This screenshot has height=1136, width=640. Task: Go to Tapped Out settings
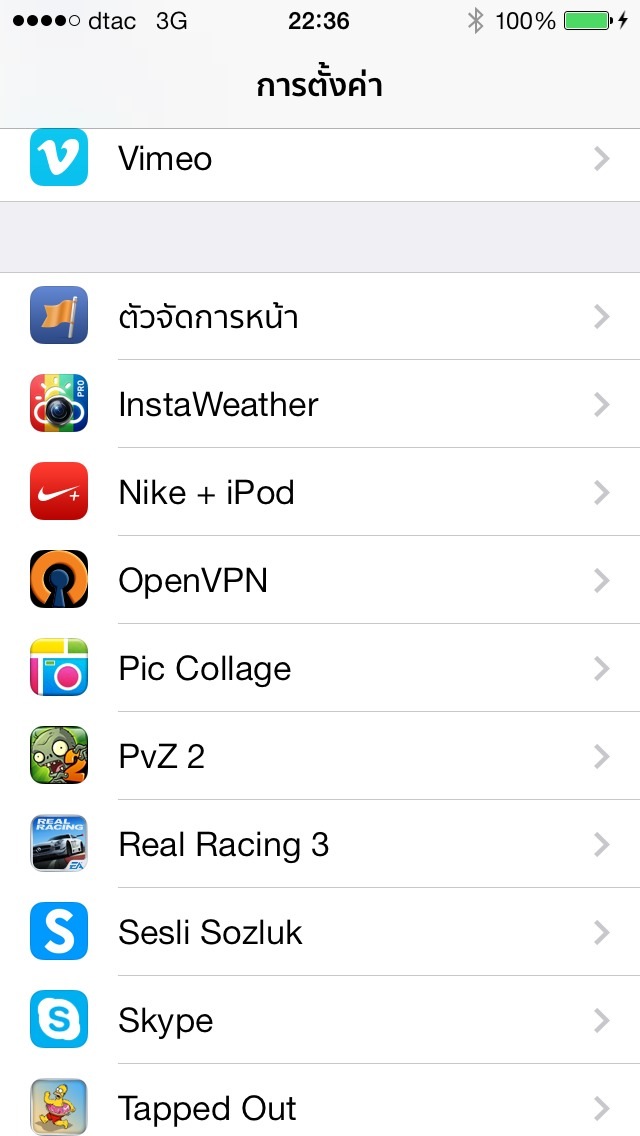320,1108
